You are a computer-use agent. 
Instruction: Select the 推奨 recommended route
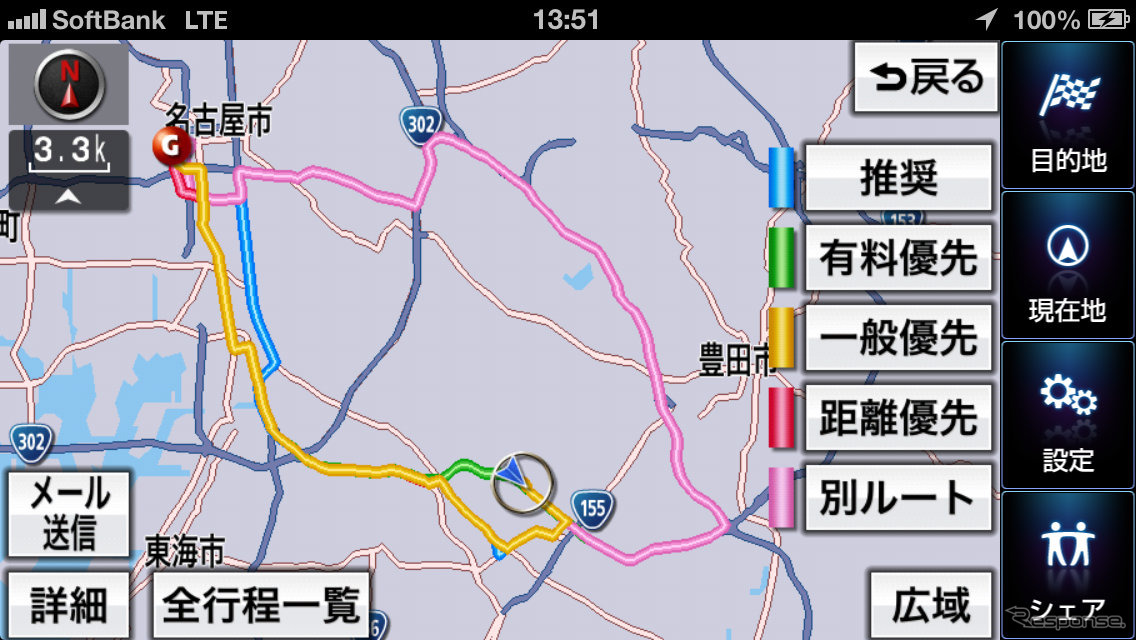pos(898,178)
